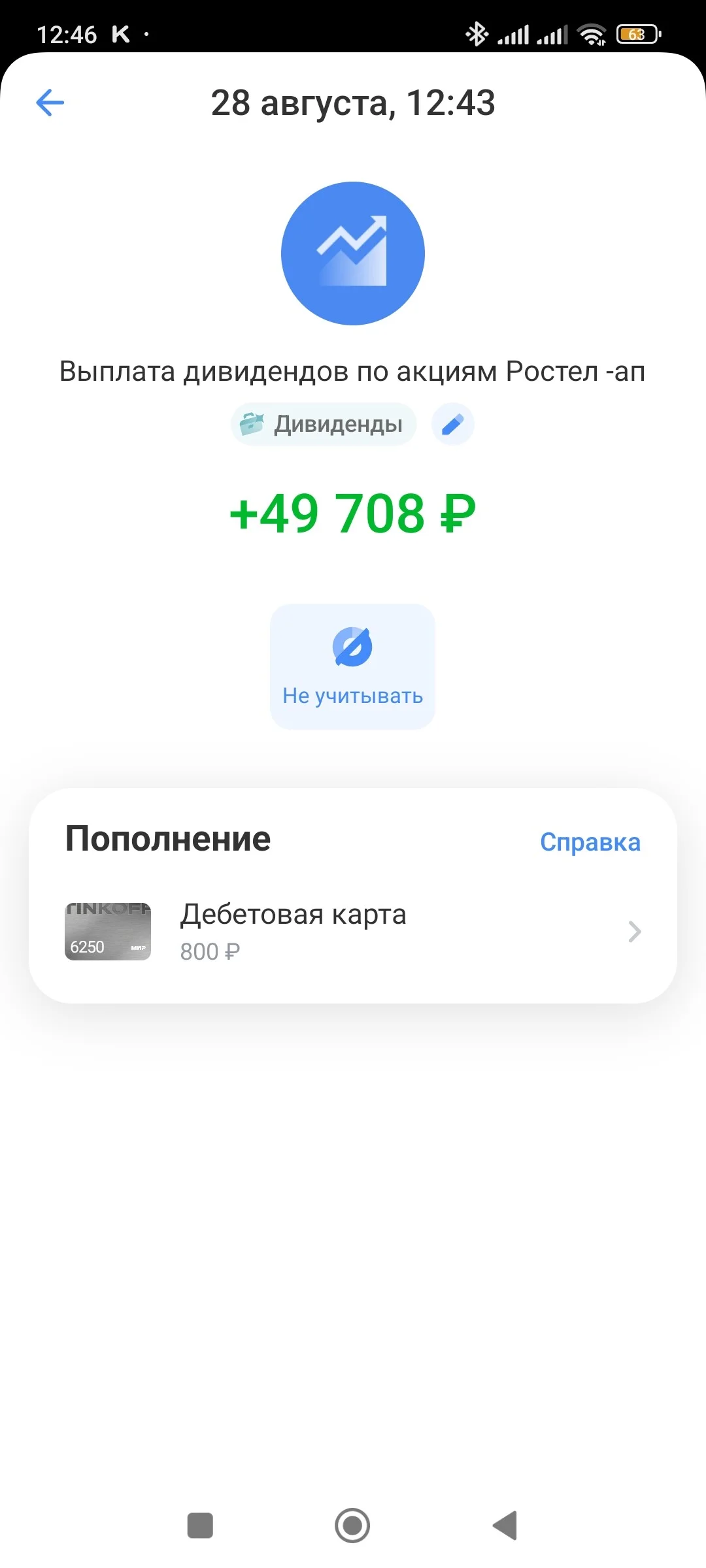Open recent apps with the square button
The height and width of the screenshot is (1568, 706).
200,1526
